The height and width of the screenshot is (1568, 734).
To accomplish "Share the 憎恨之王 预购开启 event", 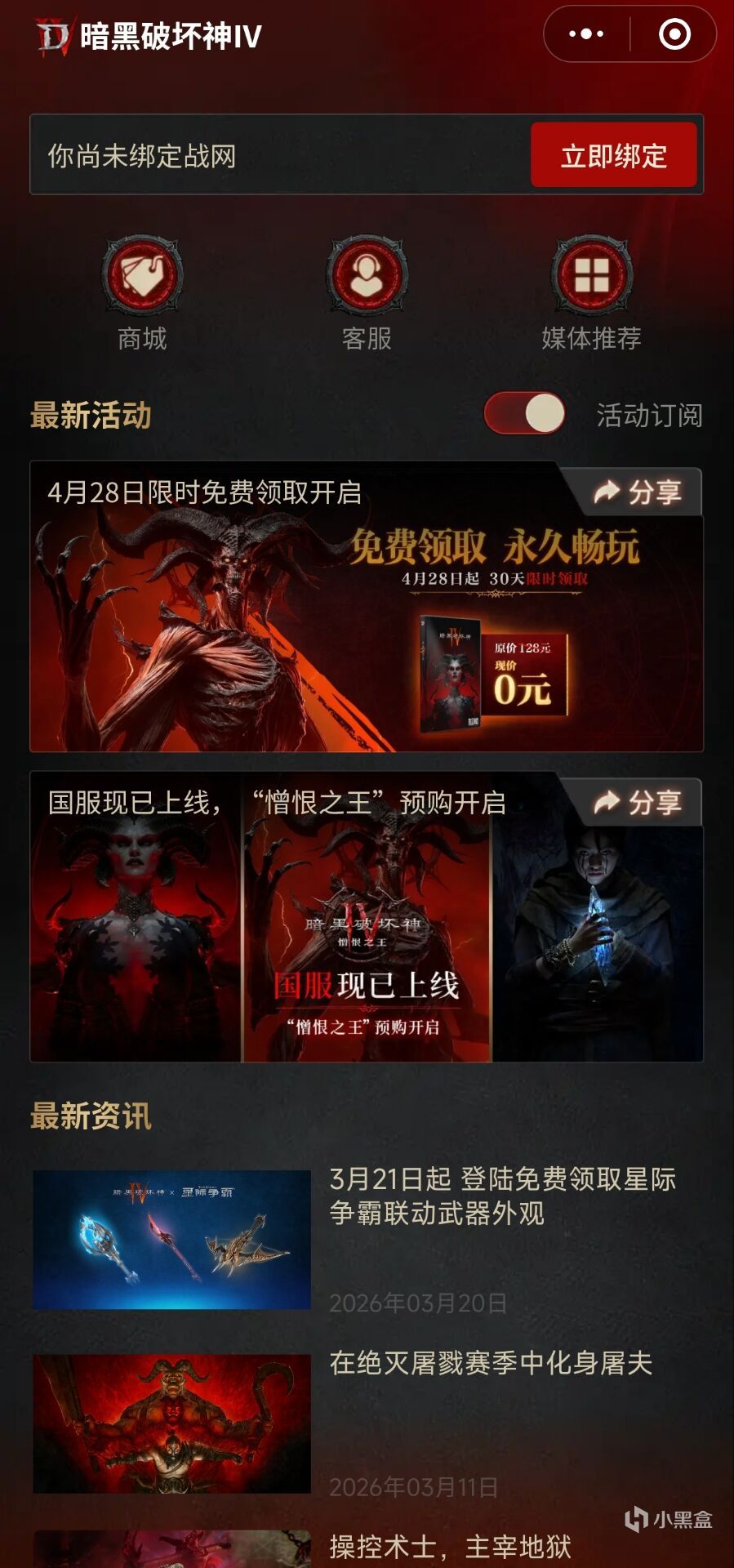I will click(638, 803).
